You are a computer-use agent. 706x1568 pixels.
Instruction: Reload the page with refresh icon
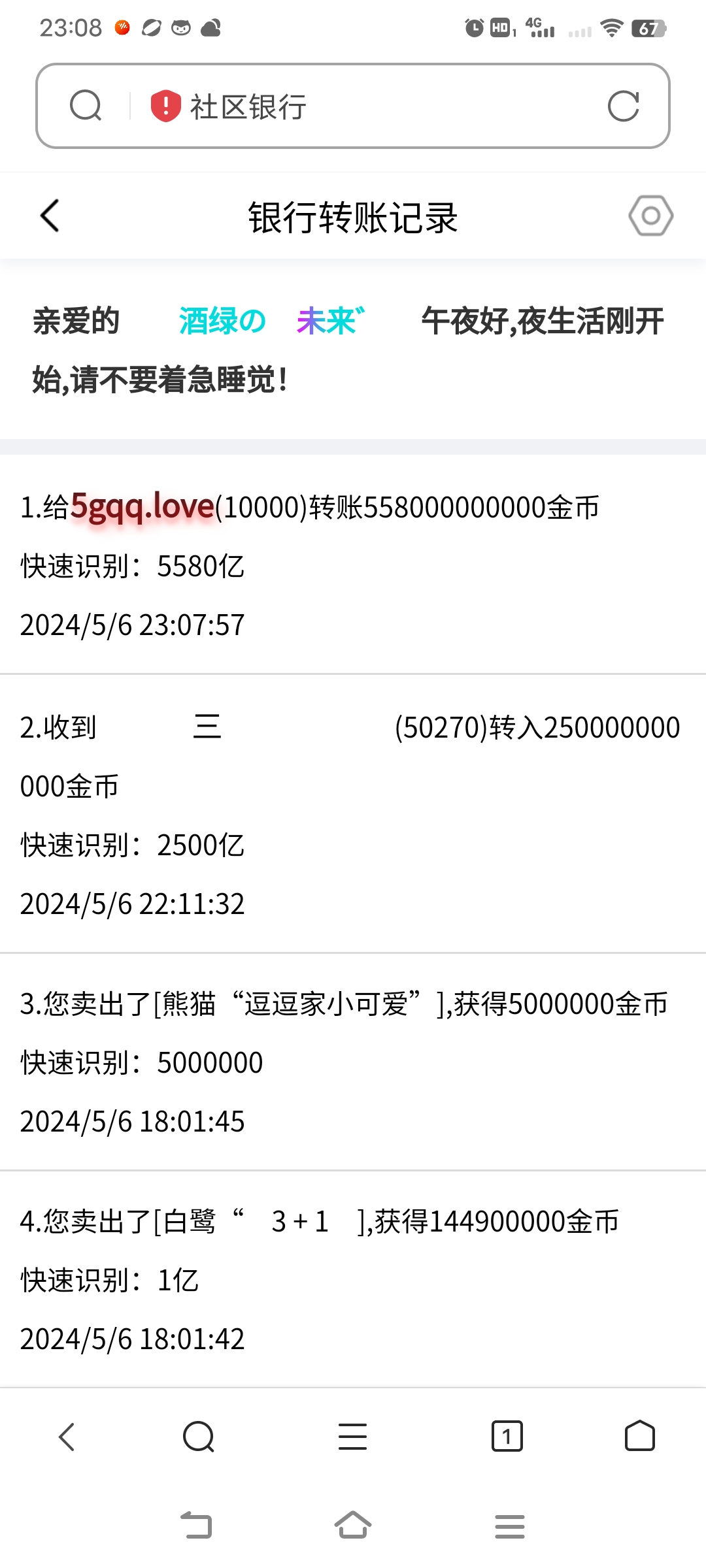click(623, 106)
